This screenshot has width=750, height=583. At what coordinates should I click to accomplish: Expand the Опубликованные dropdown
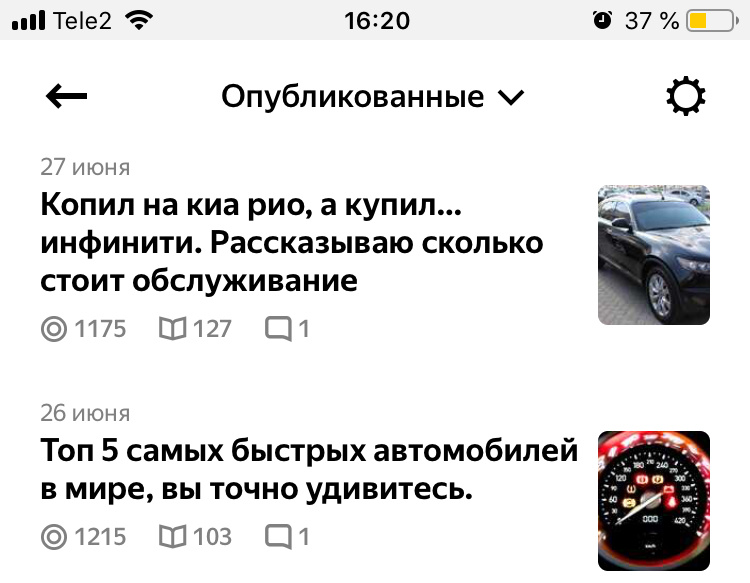[x=372, y=97]
